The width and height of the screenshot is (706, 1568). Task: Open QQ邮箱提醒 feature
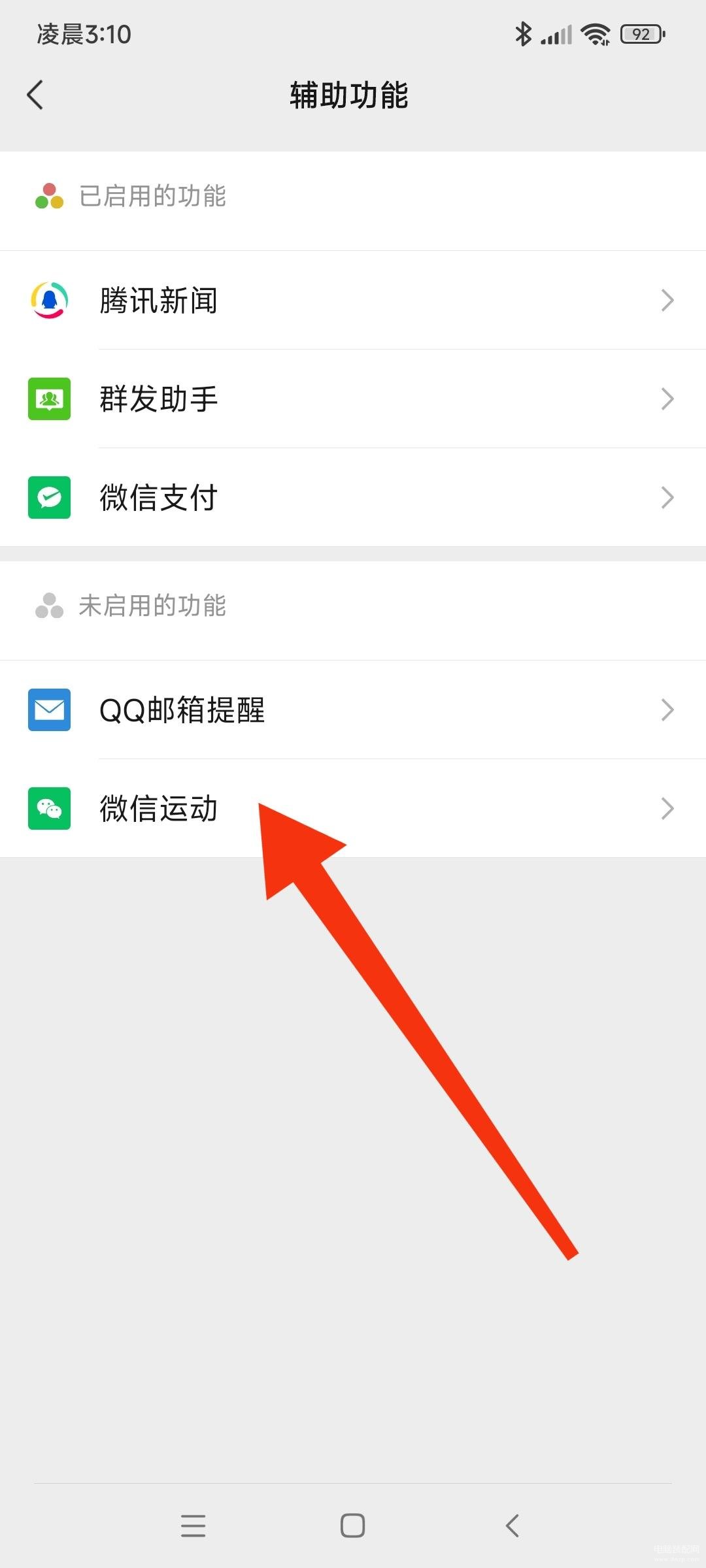(x=353, y=710)
